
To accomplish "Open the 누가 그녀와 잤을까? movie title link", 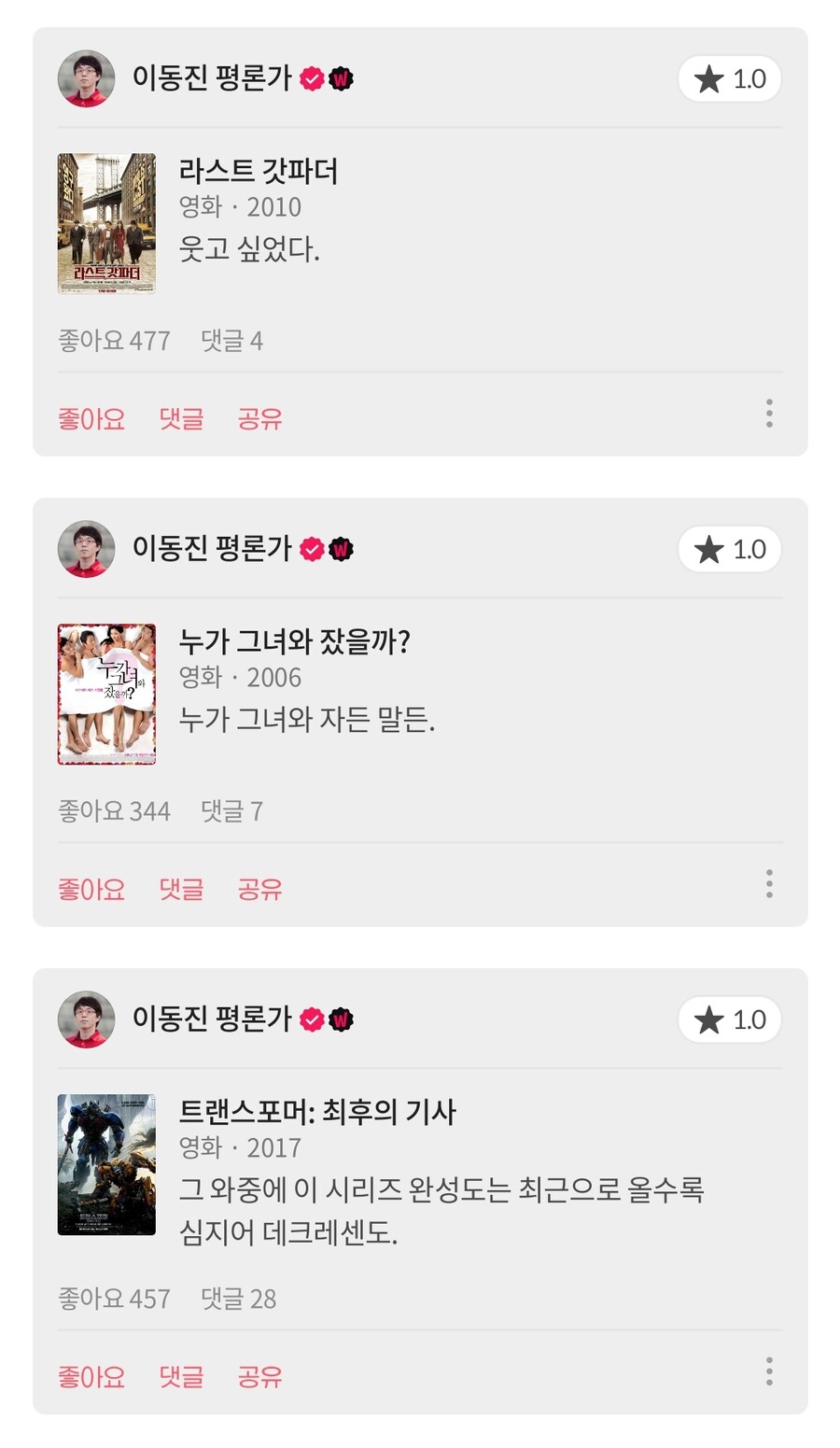I will tap(296, 641).
